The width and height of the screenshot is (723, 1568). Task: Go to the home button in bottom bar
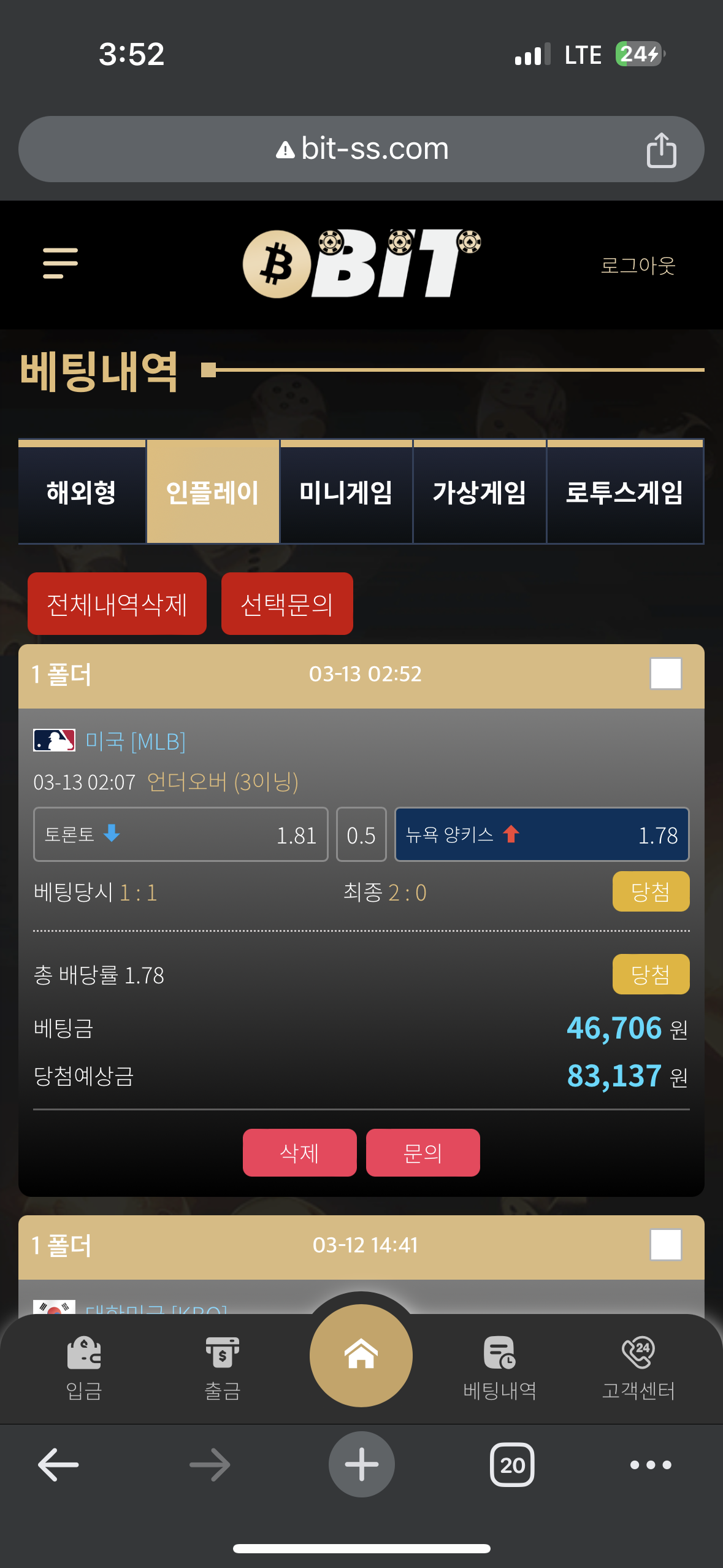click(361, 1356)
